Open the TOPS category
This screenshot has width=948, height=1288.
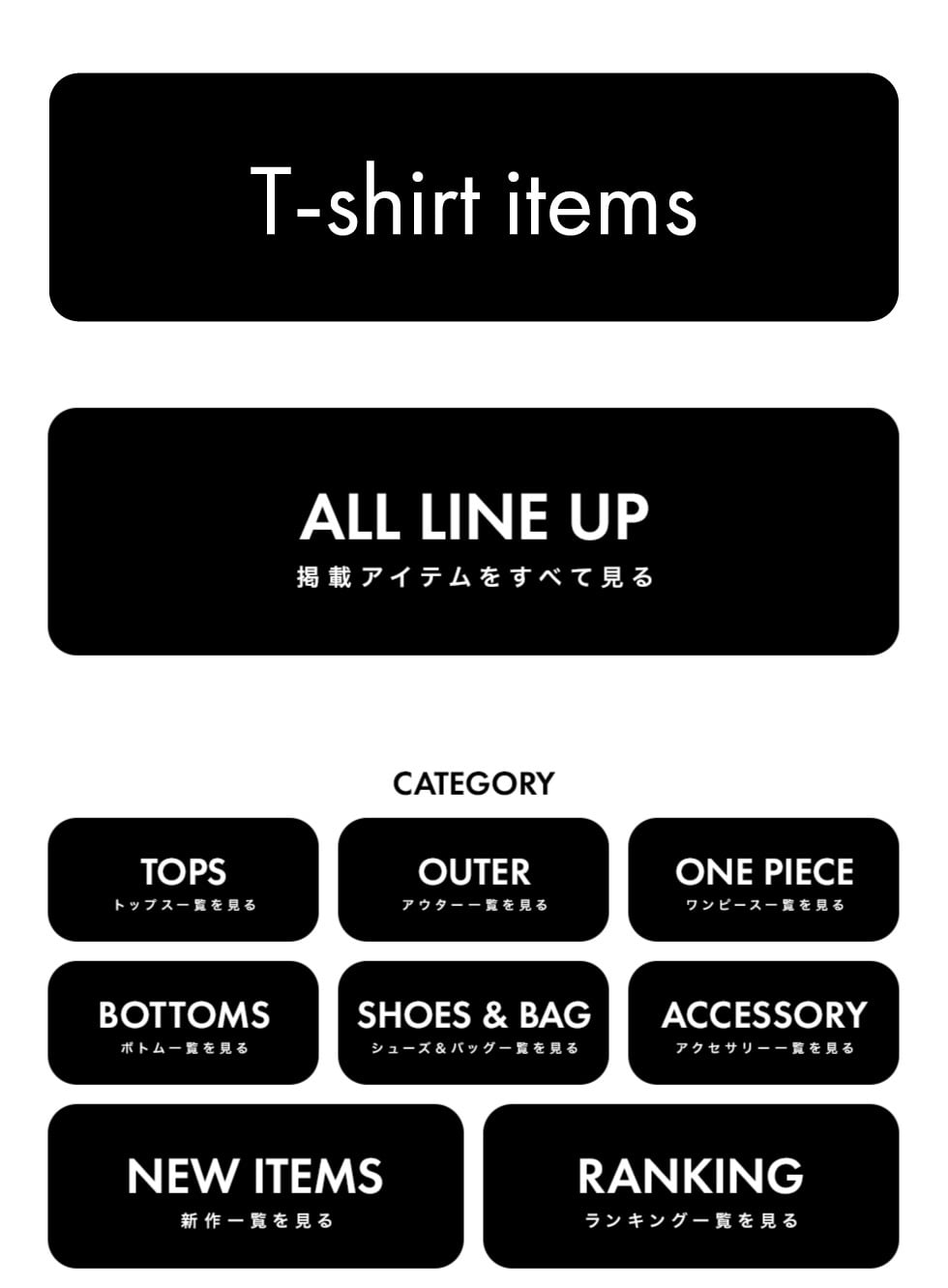pos(183,880)
